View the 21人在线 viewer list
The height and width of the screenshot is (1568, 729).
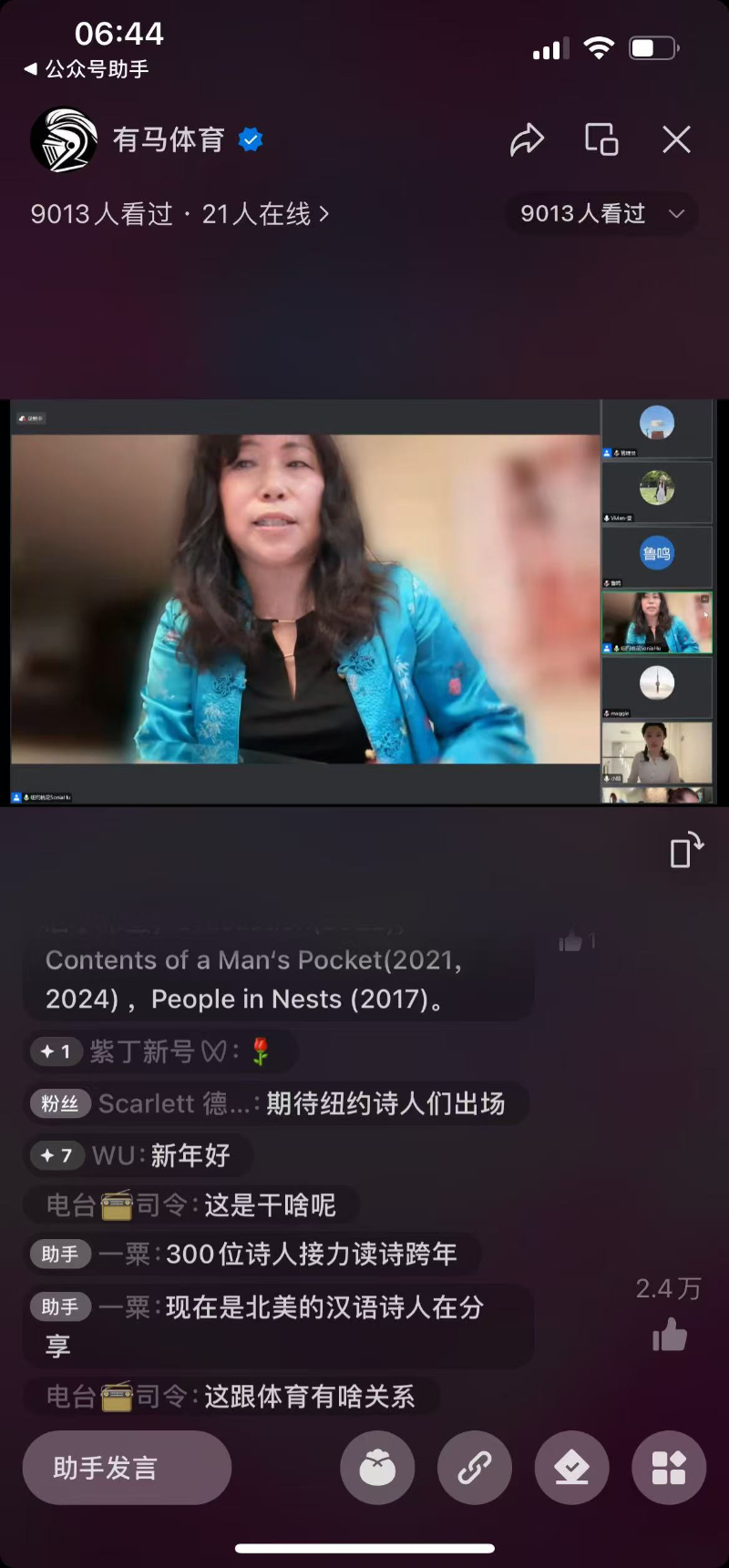265,214
